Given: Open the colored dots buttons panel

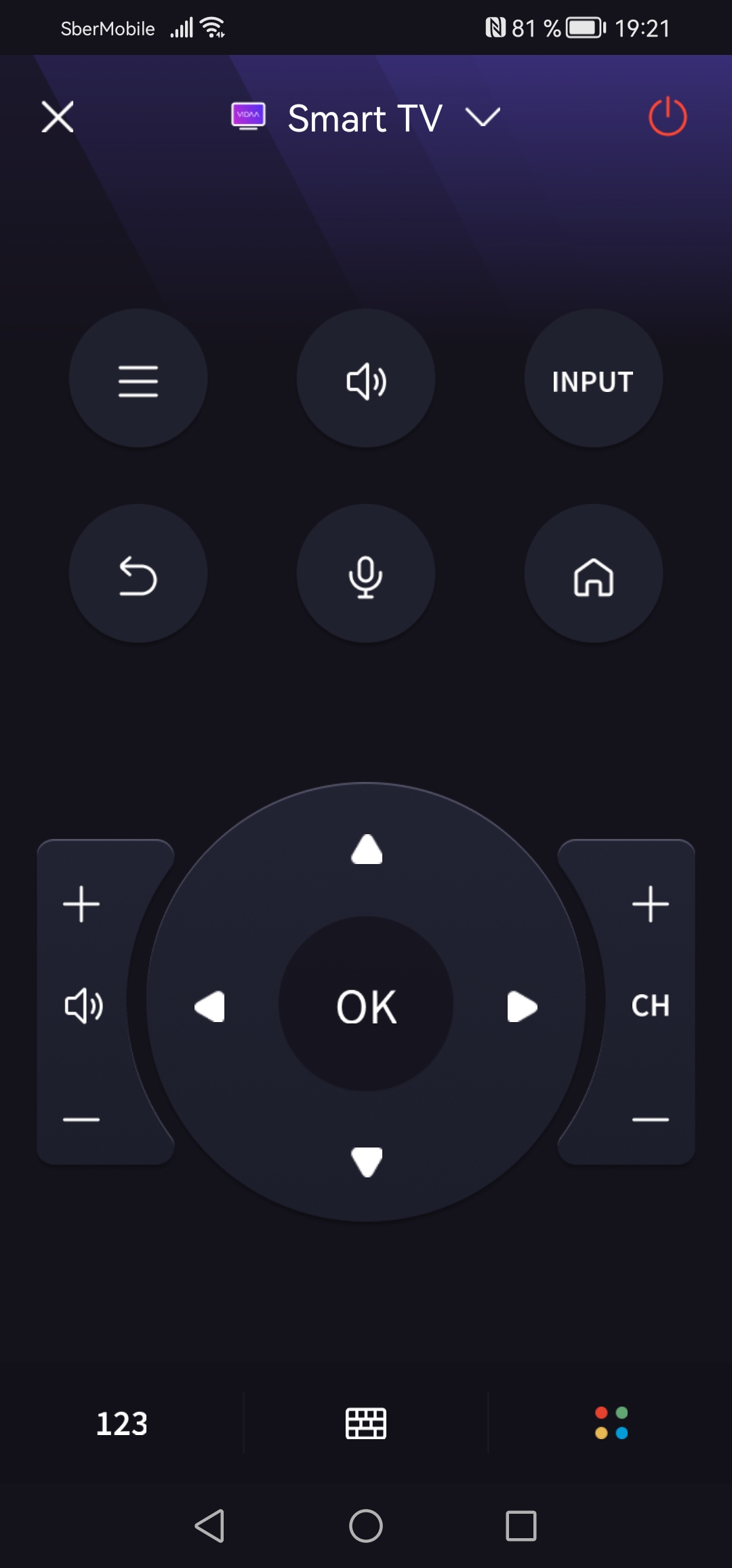Looking at the screenshot, I should pyautogui.click(x=611, y=1423).
